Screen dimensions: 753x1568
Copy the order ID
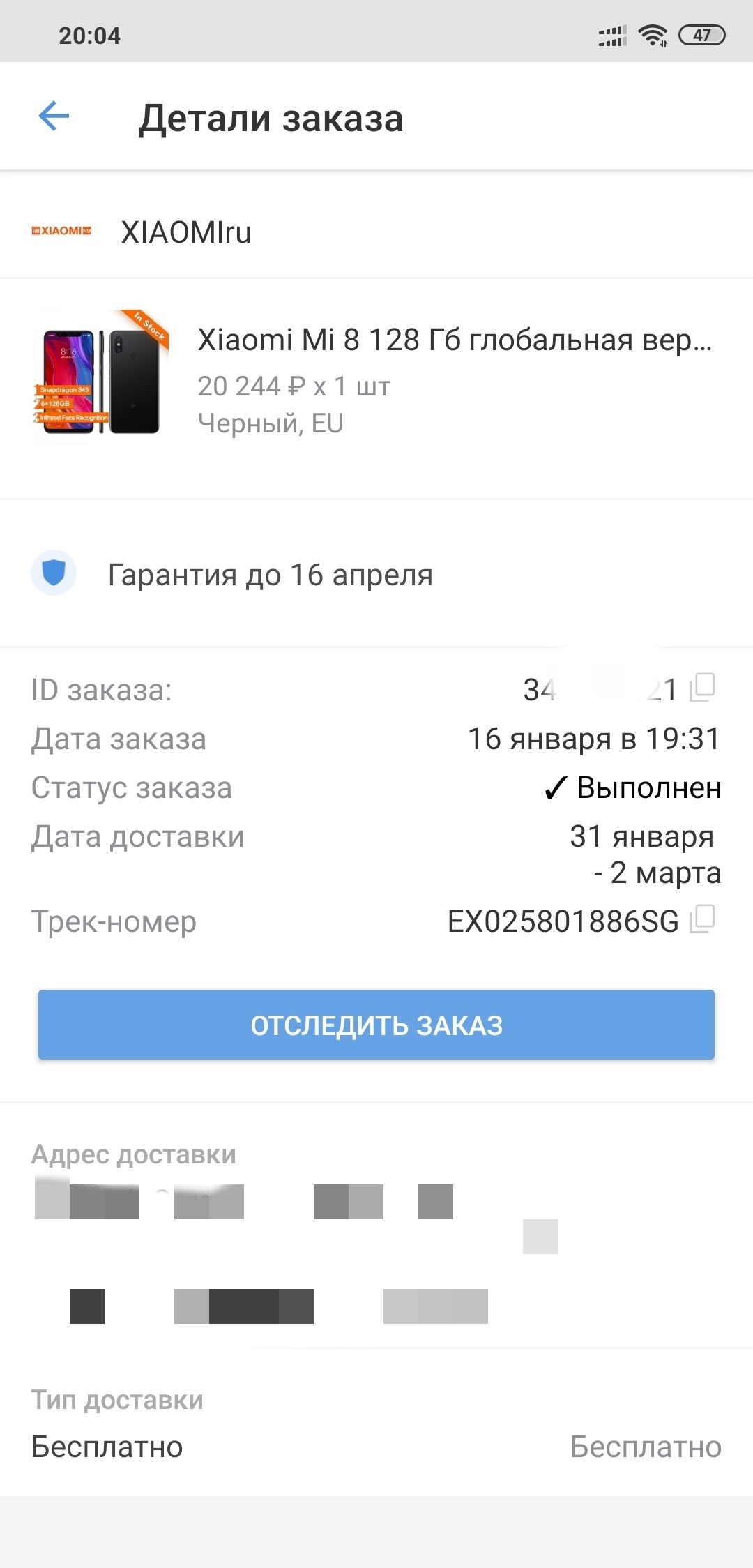click(702, 688)
